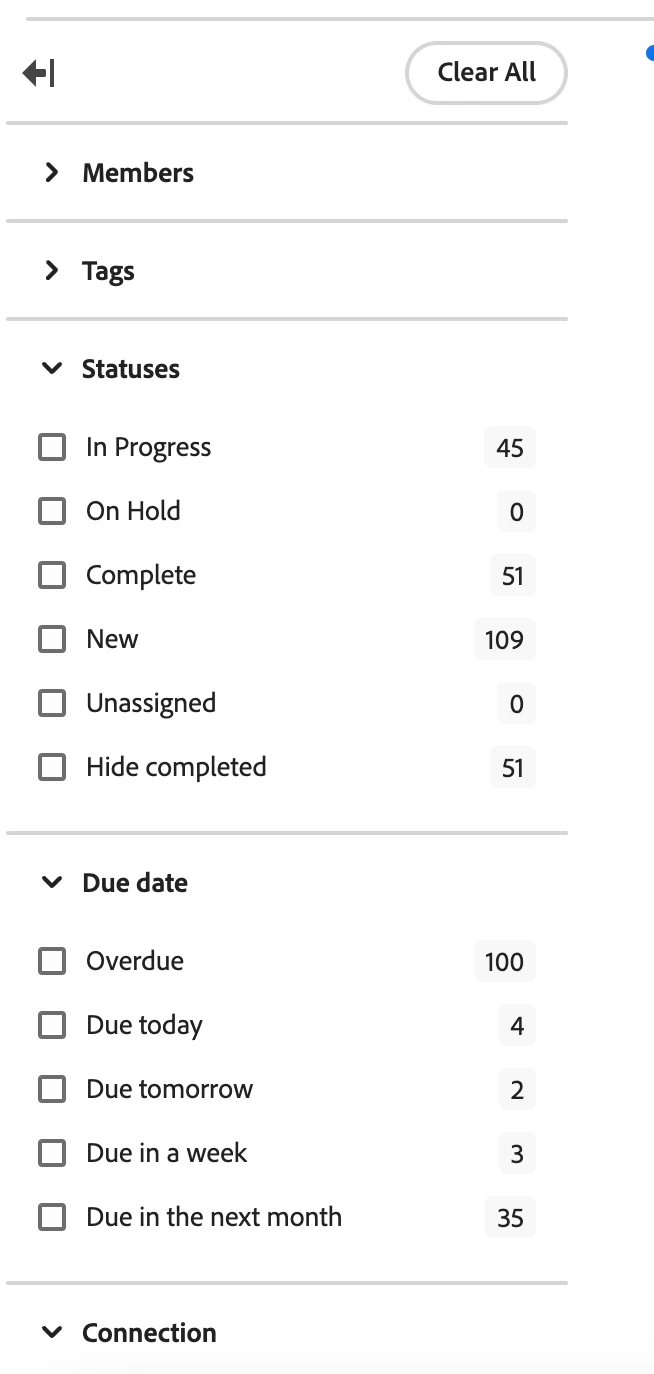Select the On Hold checkbox

click(52, 511)
